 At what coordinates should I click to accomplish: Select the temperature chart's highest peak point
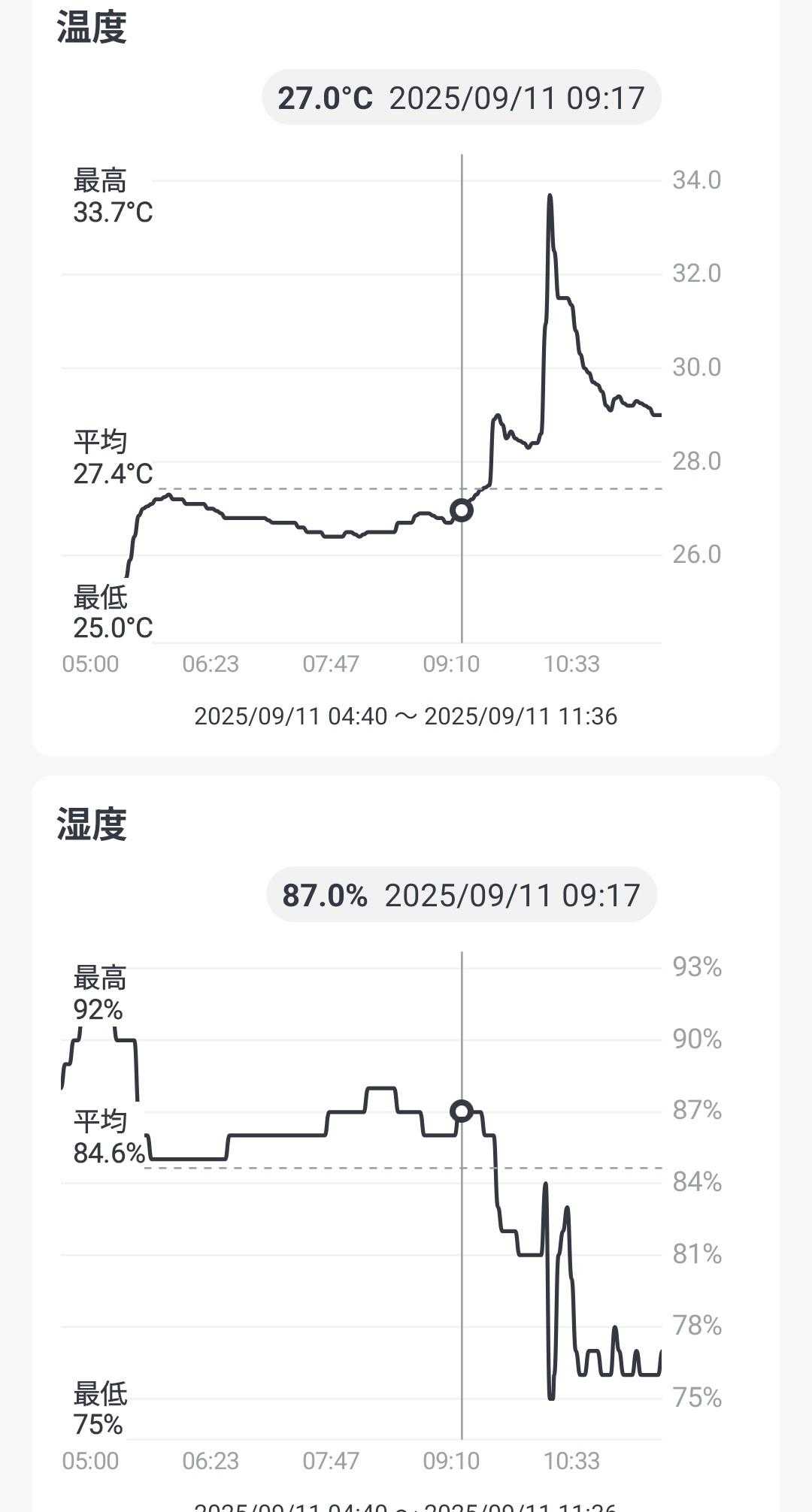coord(550,196)
